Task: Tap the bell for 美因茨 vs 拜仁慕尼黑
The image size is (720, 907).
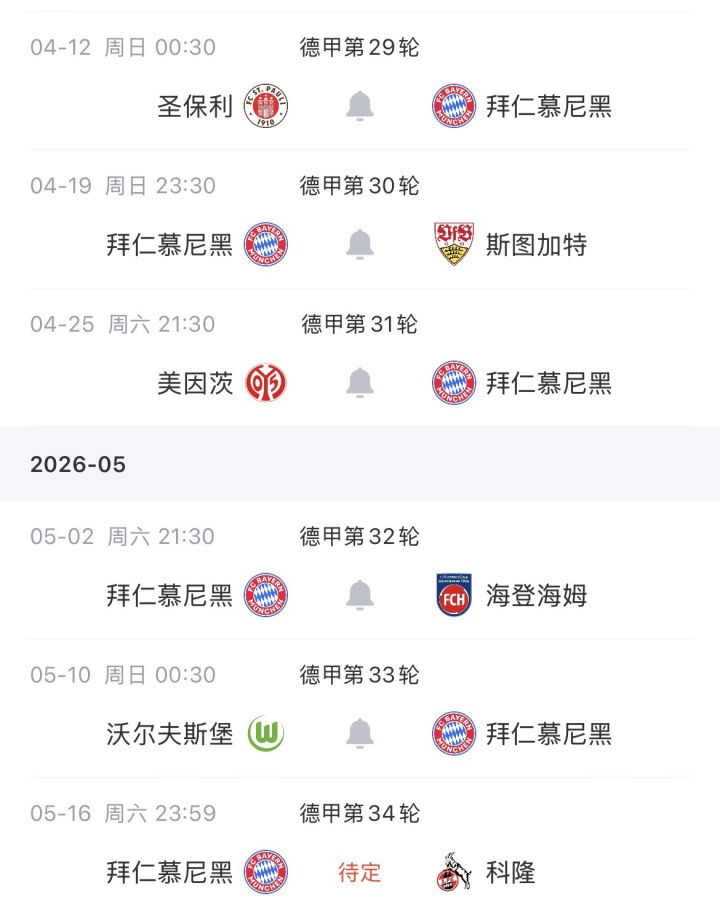Action: point(360,383)
